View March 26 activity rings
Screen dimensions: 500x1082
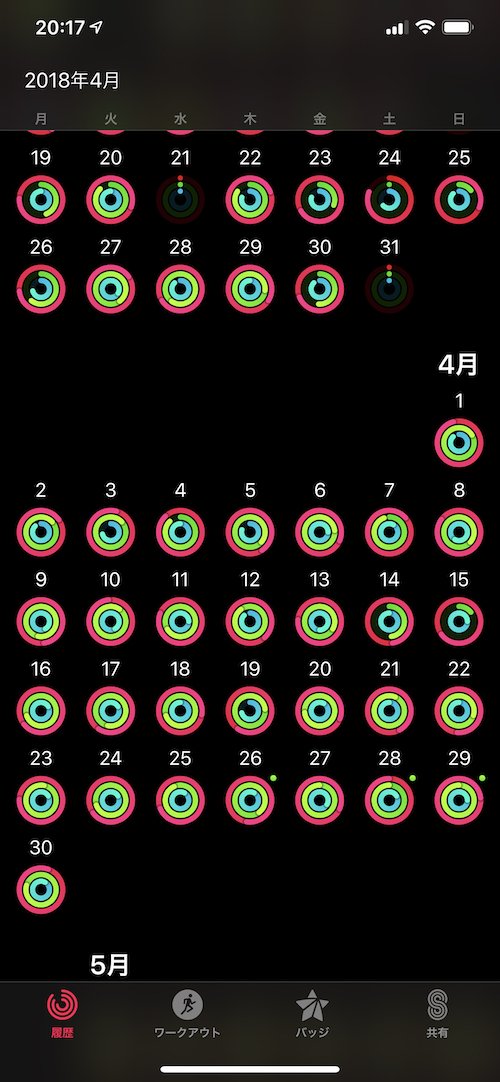[41, 288]
